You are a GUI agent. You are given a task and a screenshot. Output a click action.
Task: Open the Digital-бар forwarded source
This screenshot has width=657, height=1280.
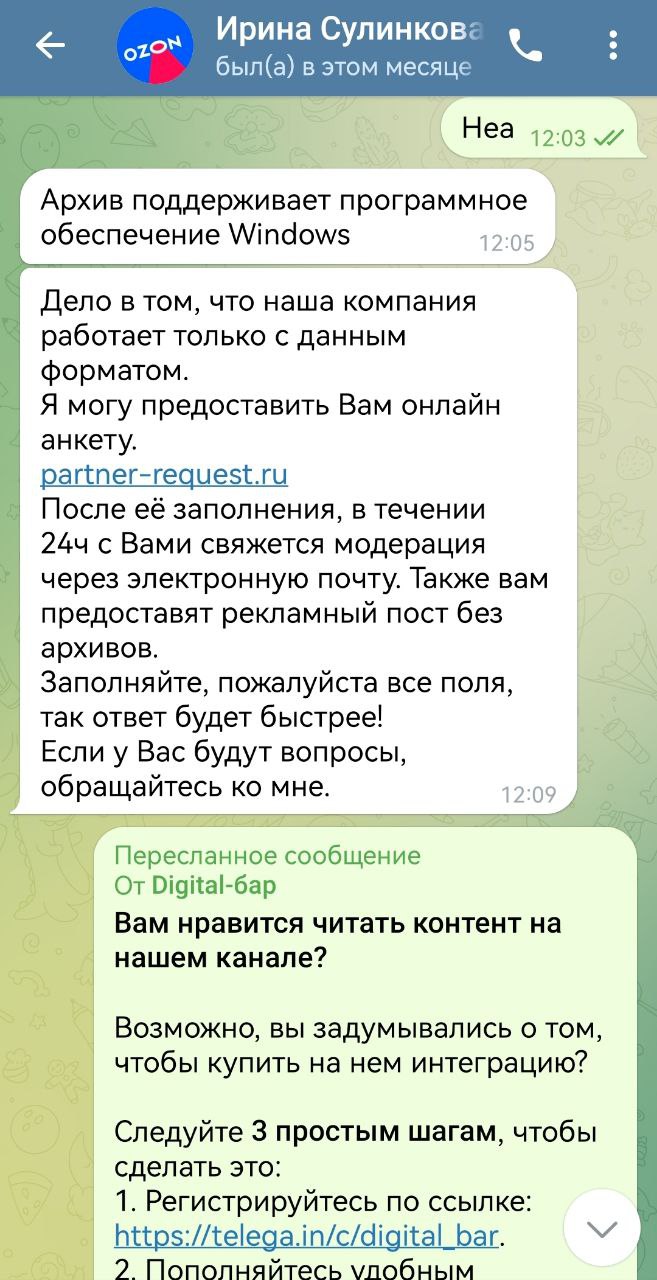coord(213,886)
